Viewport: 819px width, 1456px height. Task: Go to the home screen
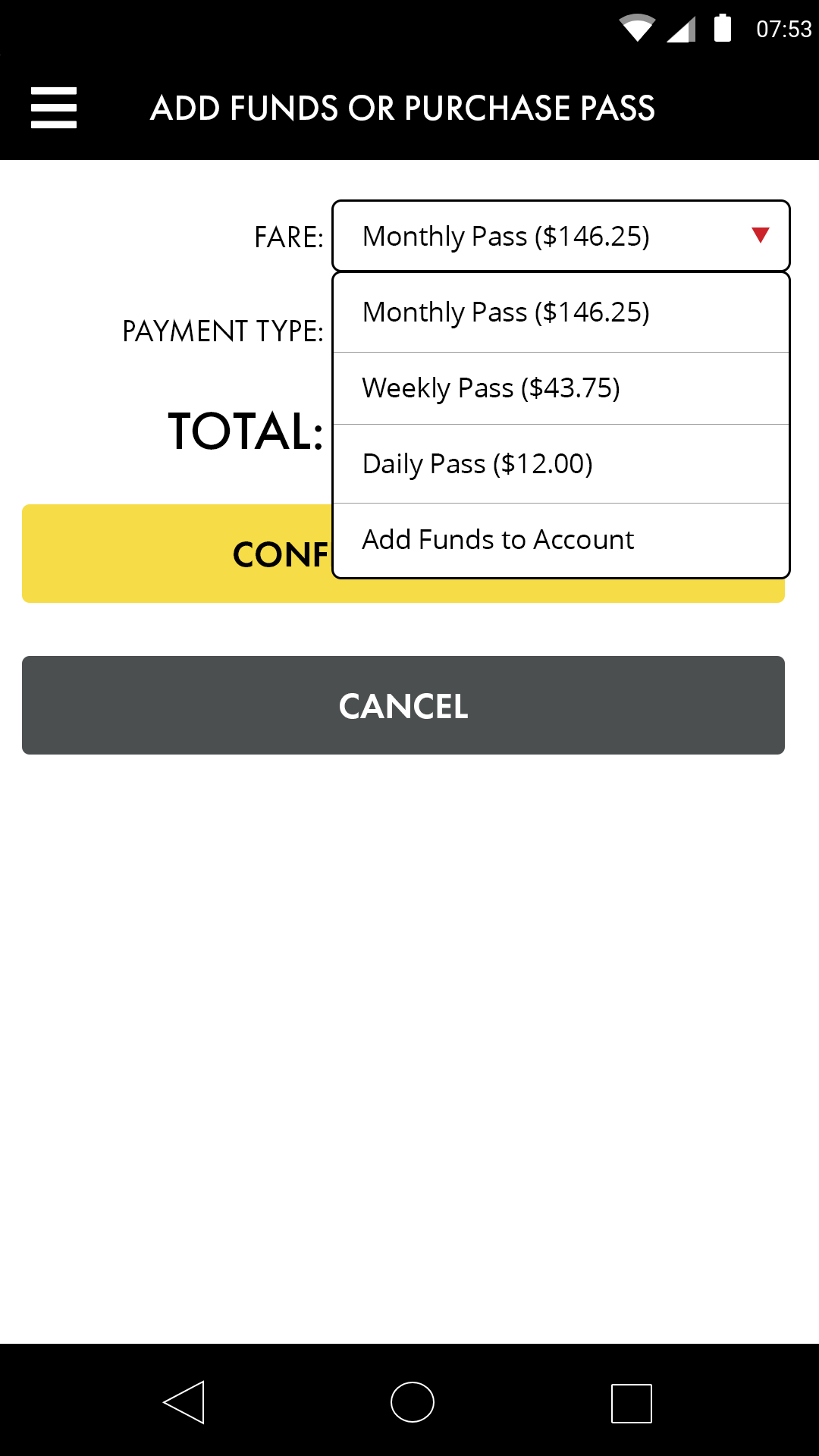(413, 1402)
